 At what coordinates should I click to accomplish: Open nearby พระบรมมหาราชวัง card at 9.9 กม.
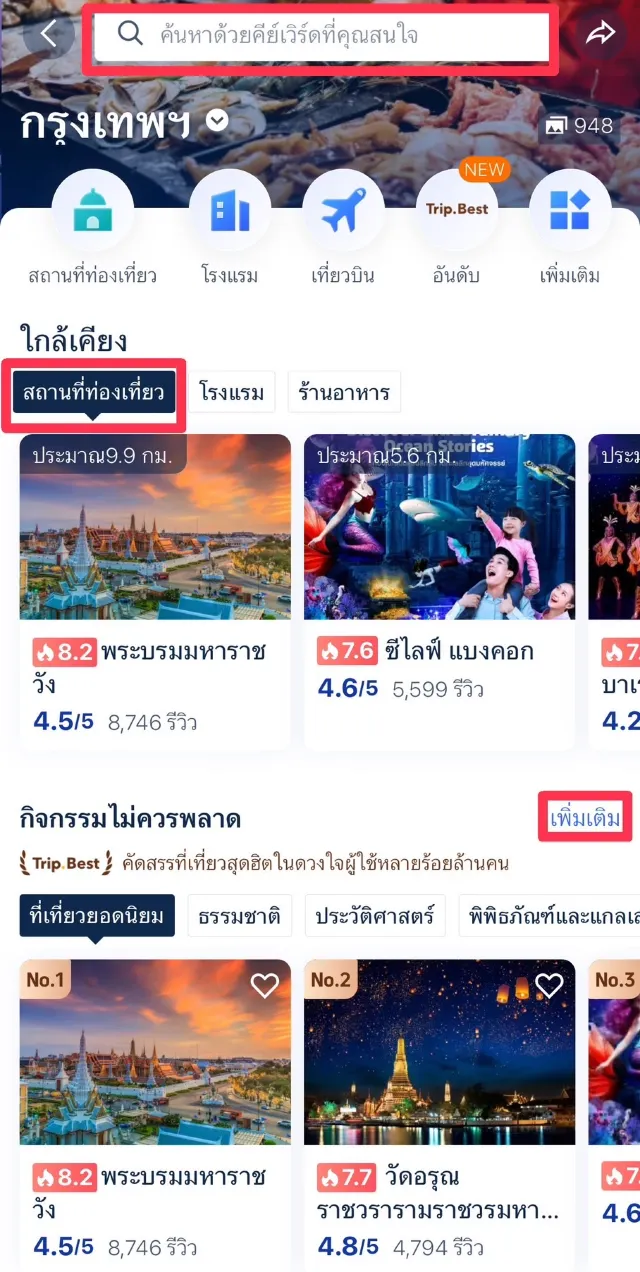pos(155,592)
